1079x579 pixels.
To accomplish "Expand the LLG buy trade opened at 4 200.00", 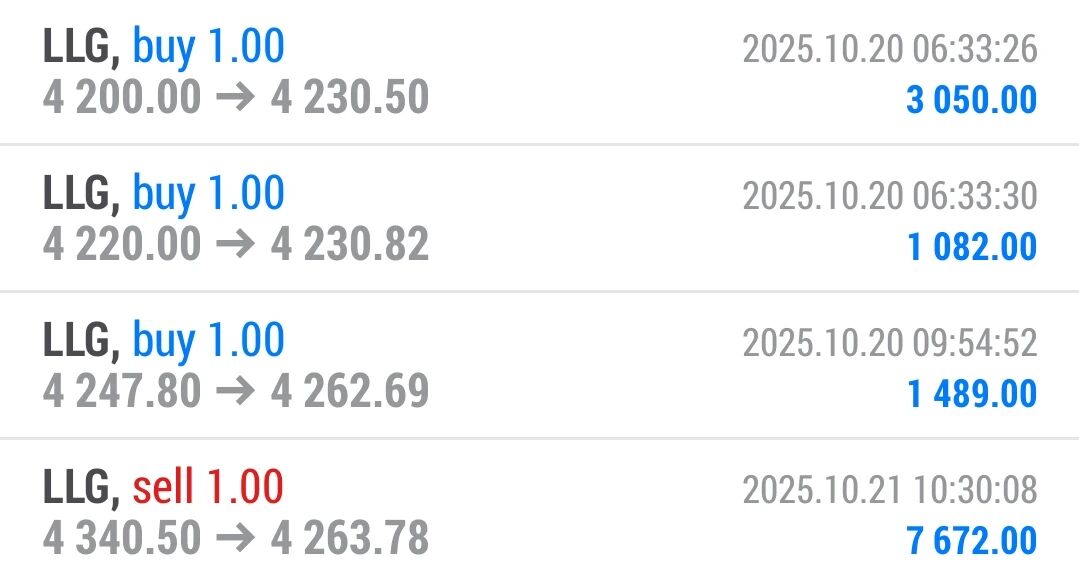I will pos(539,72).
